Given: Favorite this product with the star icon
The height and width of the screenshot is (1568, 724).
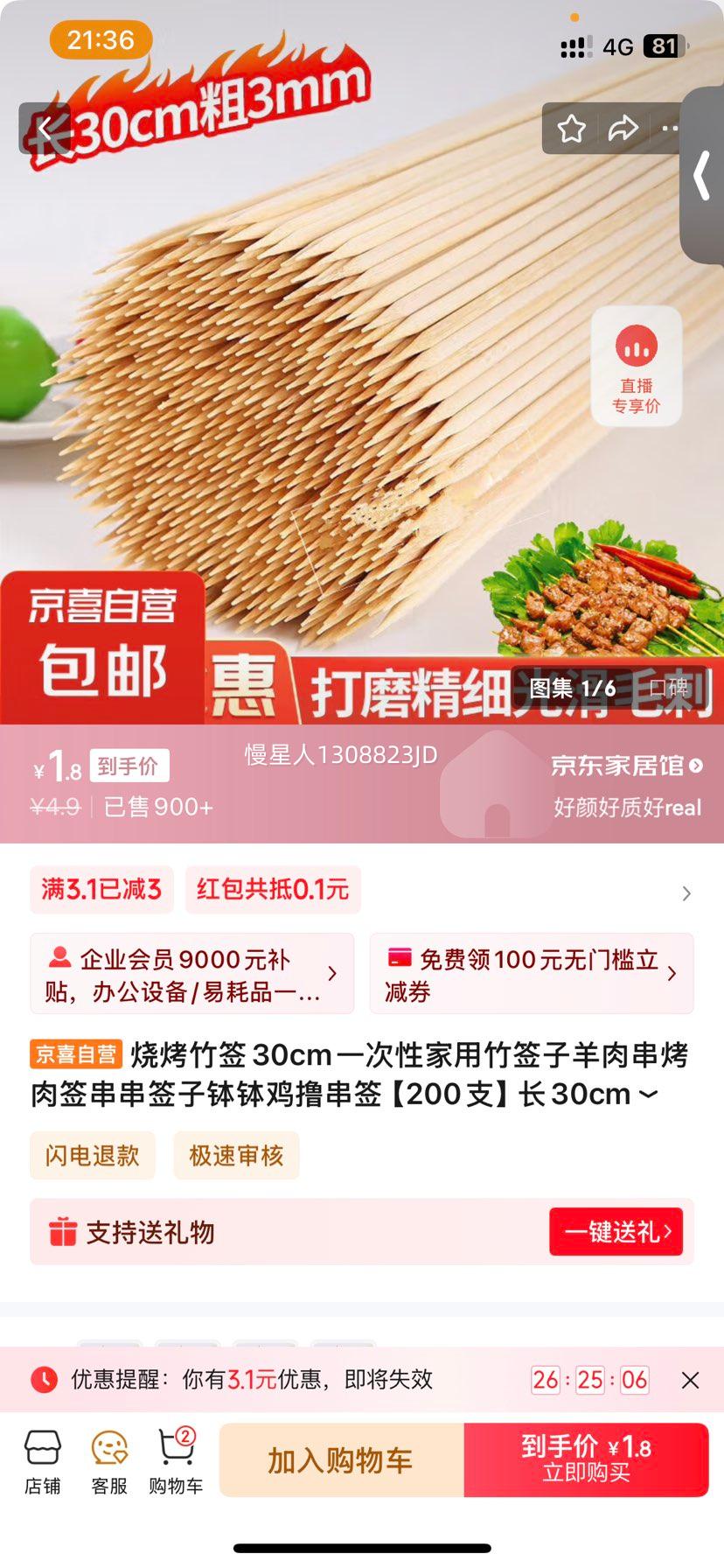Looking at the screenshot, I should pyautogui.click(x=572, y=129).
